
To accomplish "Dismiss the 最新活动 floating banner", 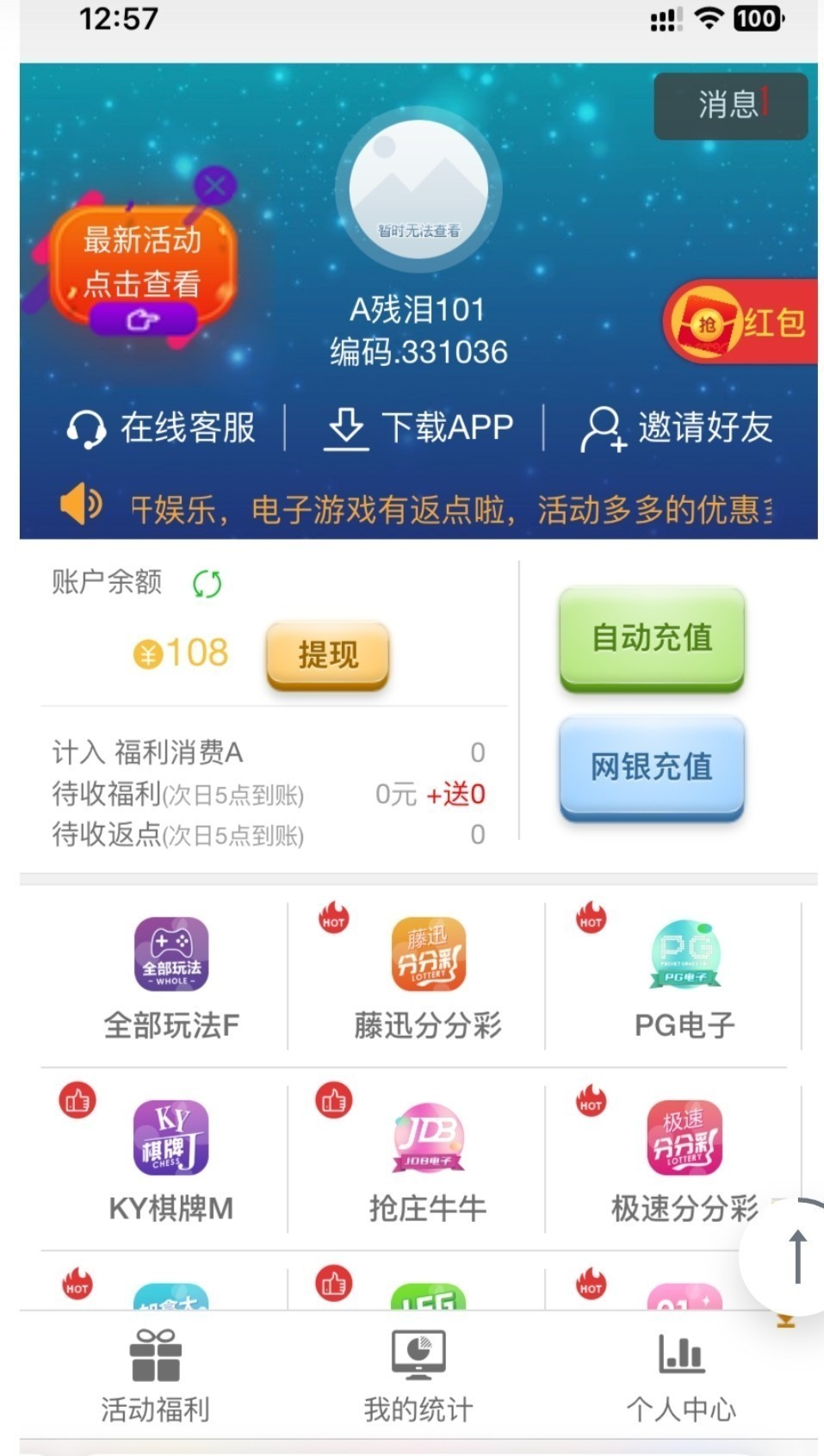I will point(214,184).
